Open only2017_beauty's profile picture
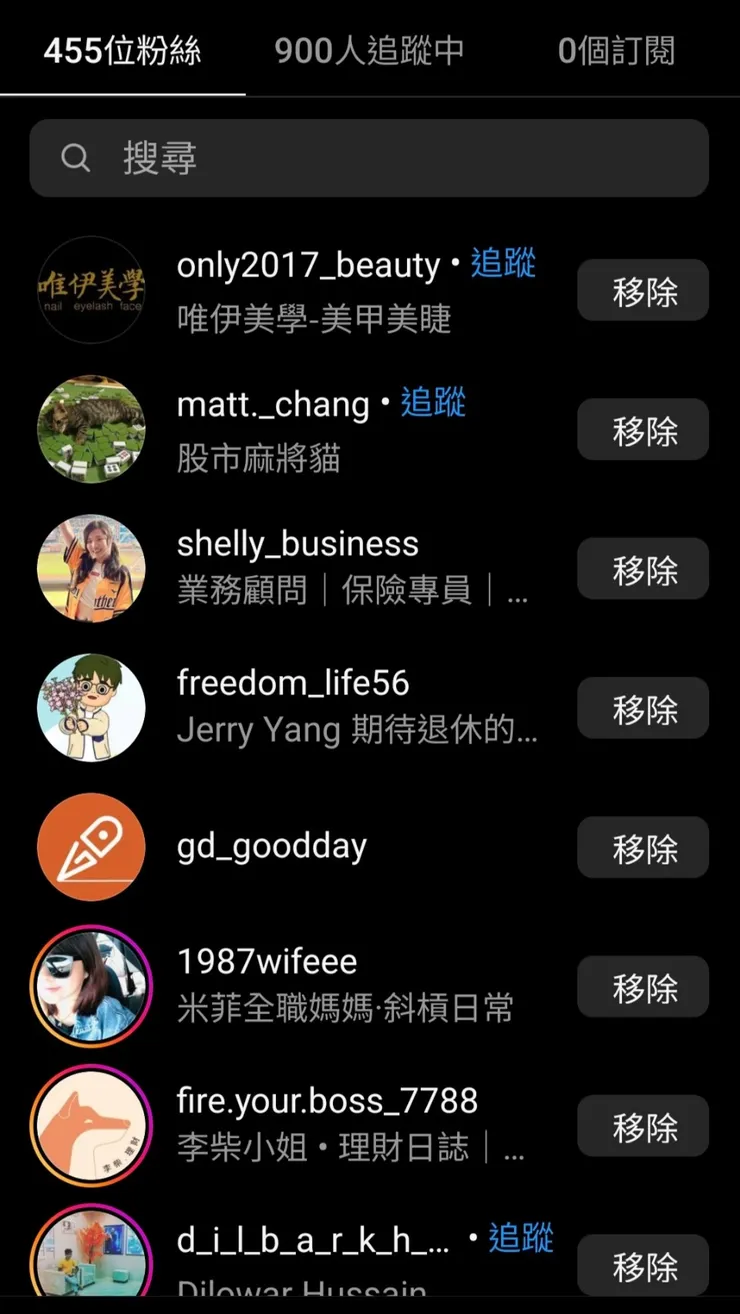The image size is (740, 1314). pos(91,290)
